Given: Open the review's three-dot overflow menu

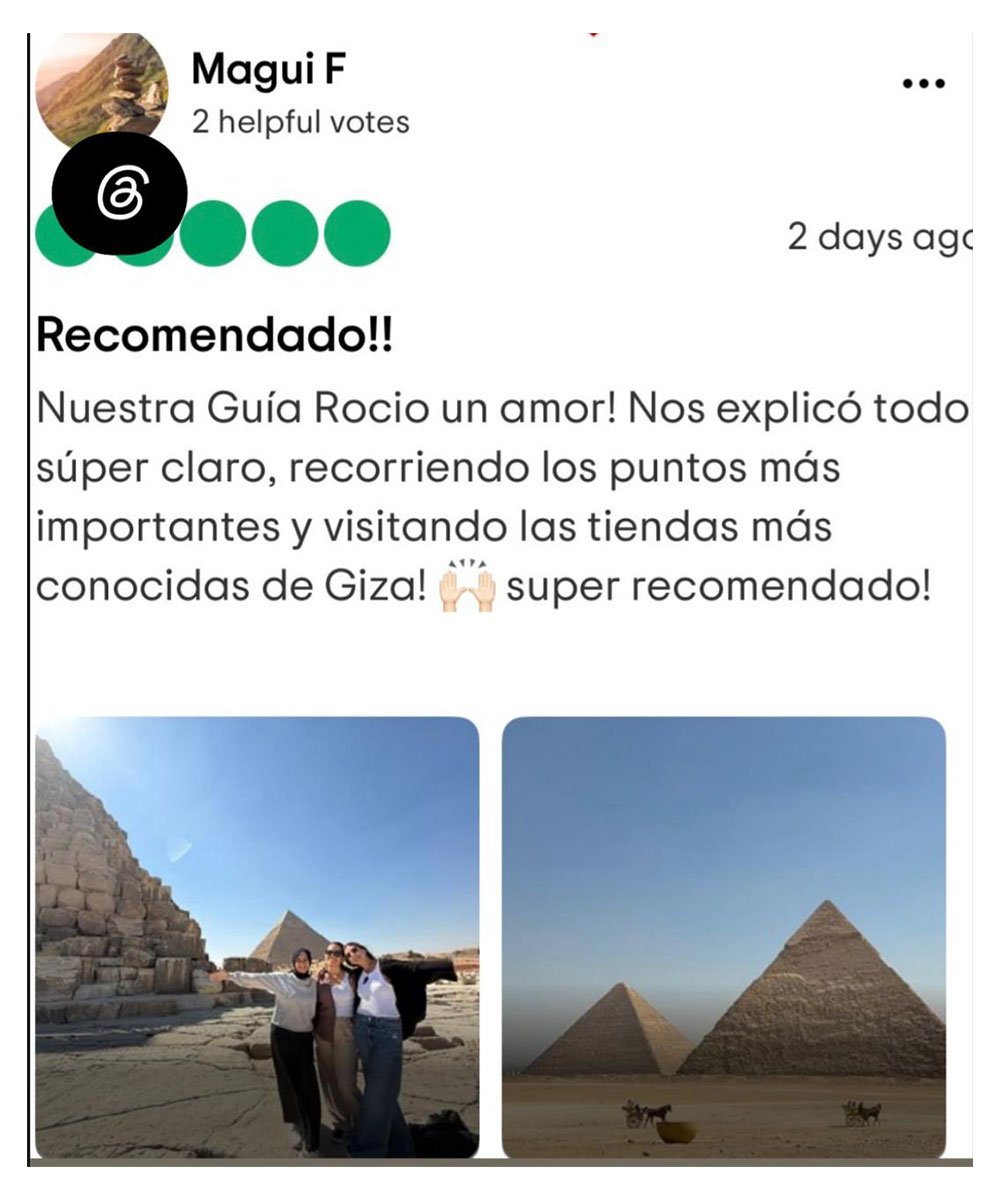Looking at the screenshot, I should click(x=923, y=84).
